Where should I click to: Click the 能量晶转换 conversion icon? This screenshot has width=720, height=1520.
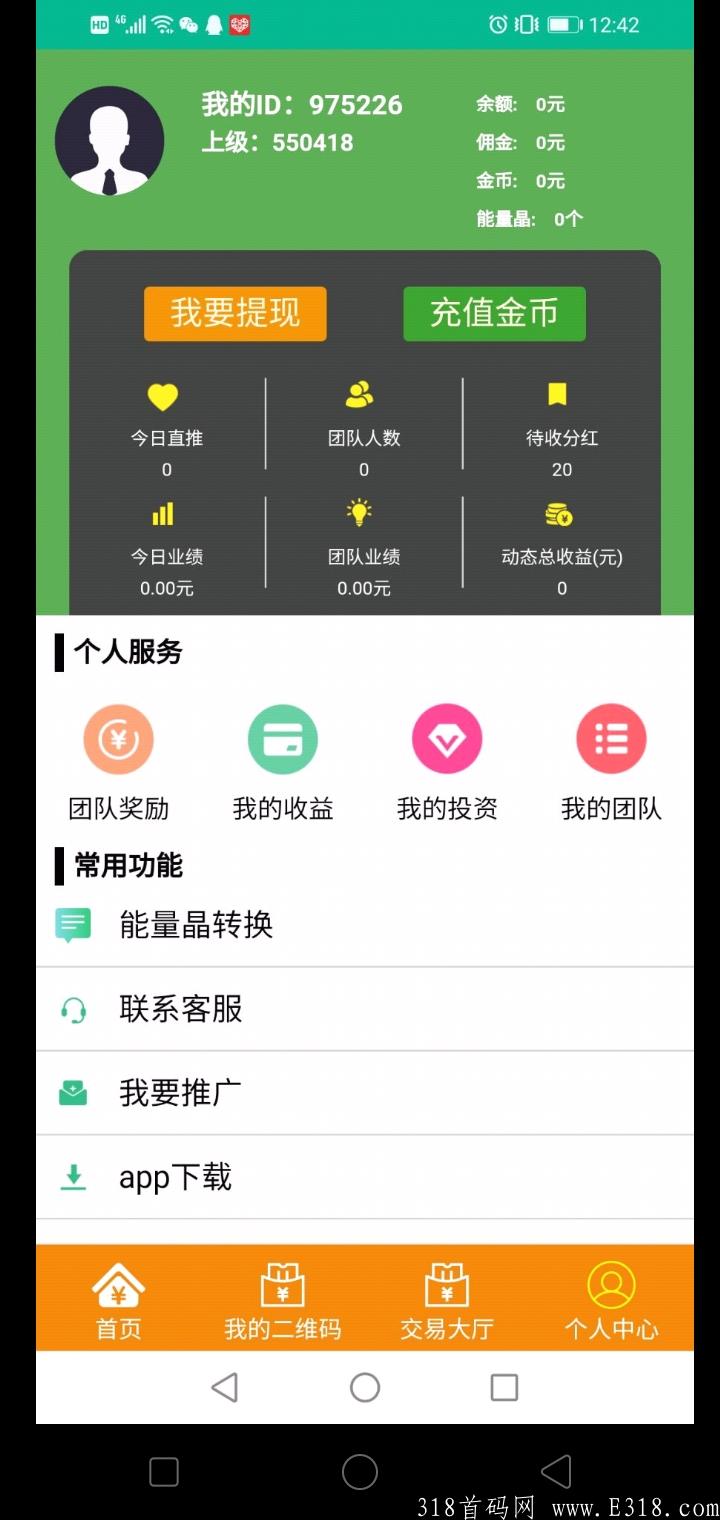point(72,925)
